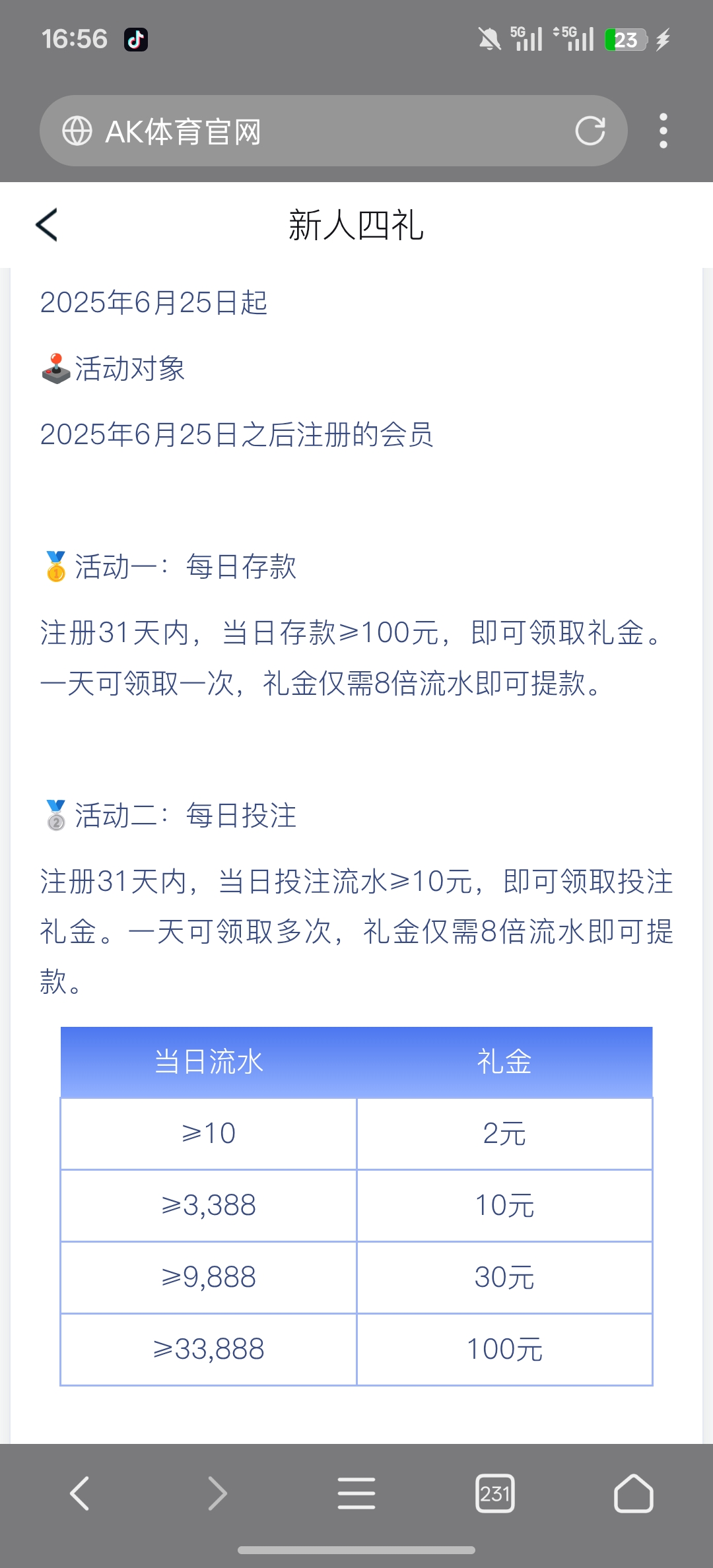Tap the 当日流水 table header
The image size is (713, 1568).
coord(208,1061)
